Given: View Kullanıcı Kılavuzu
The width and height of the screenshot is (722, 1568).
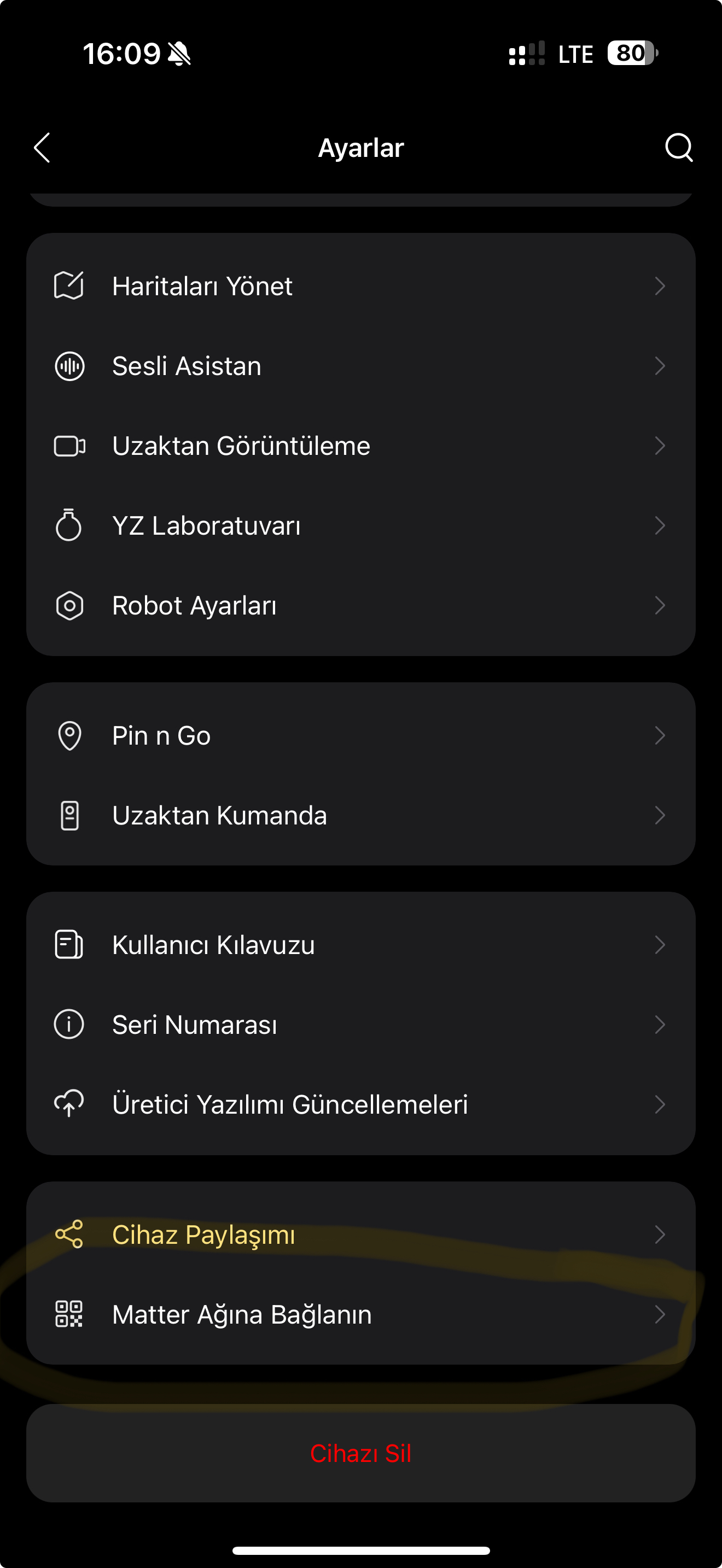Looking at the screenshot, I should tap(361, 945).
